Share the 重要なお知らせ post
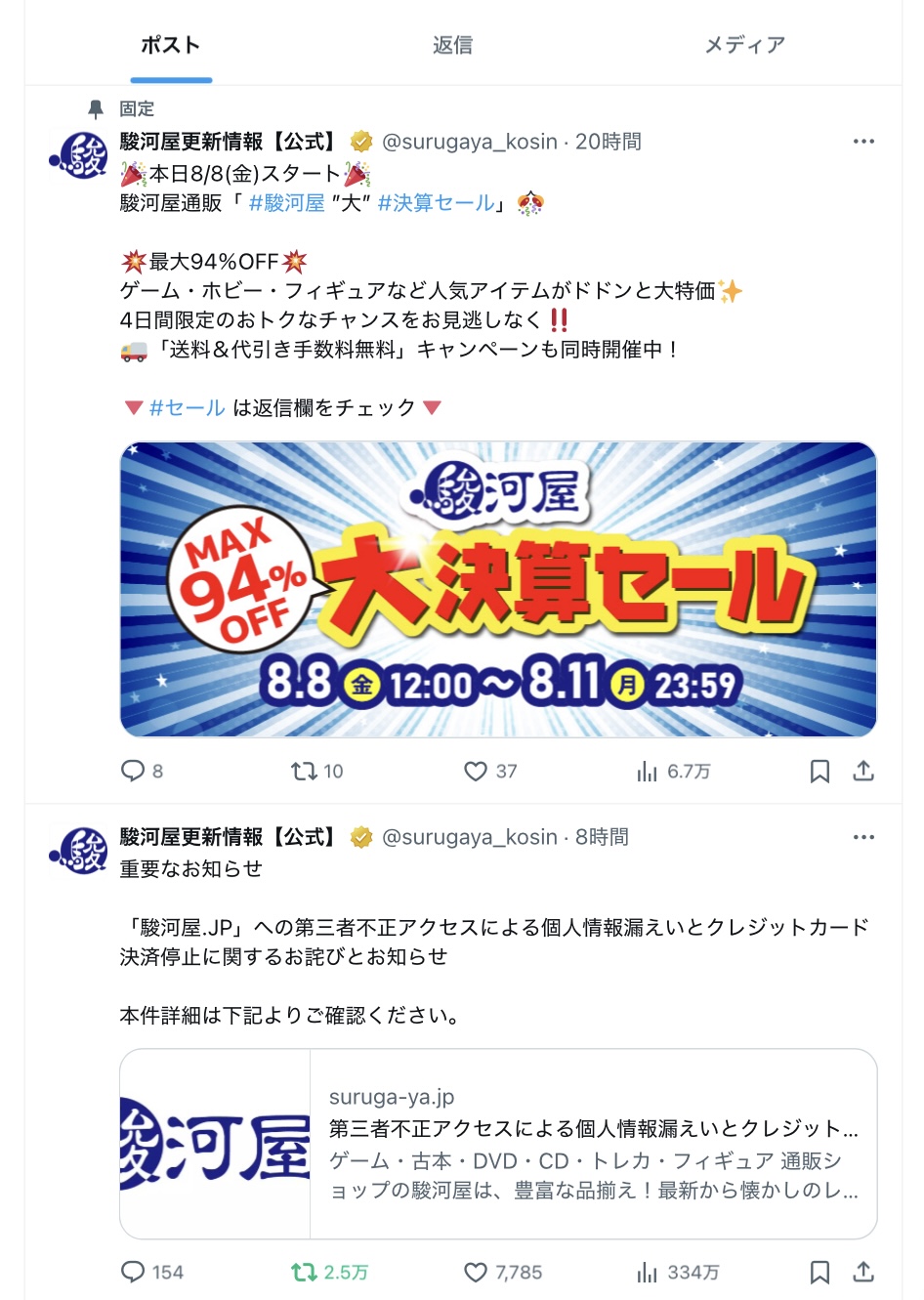This screenshot has width=924, height=1300. coord(863,1272)
